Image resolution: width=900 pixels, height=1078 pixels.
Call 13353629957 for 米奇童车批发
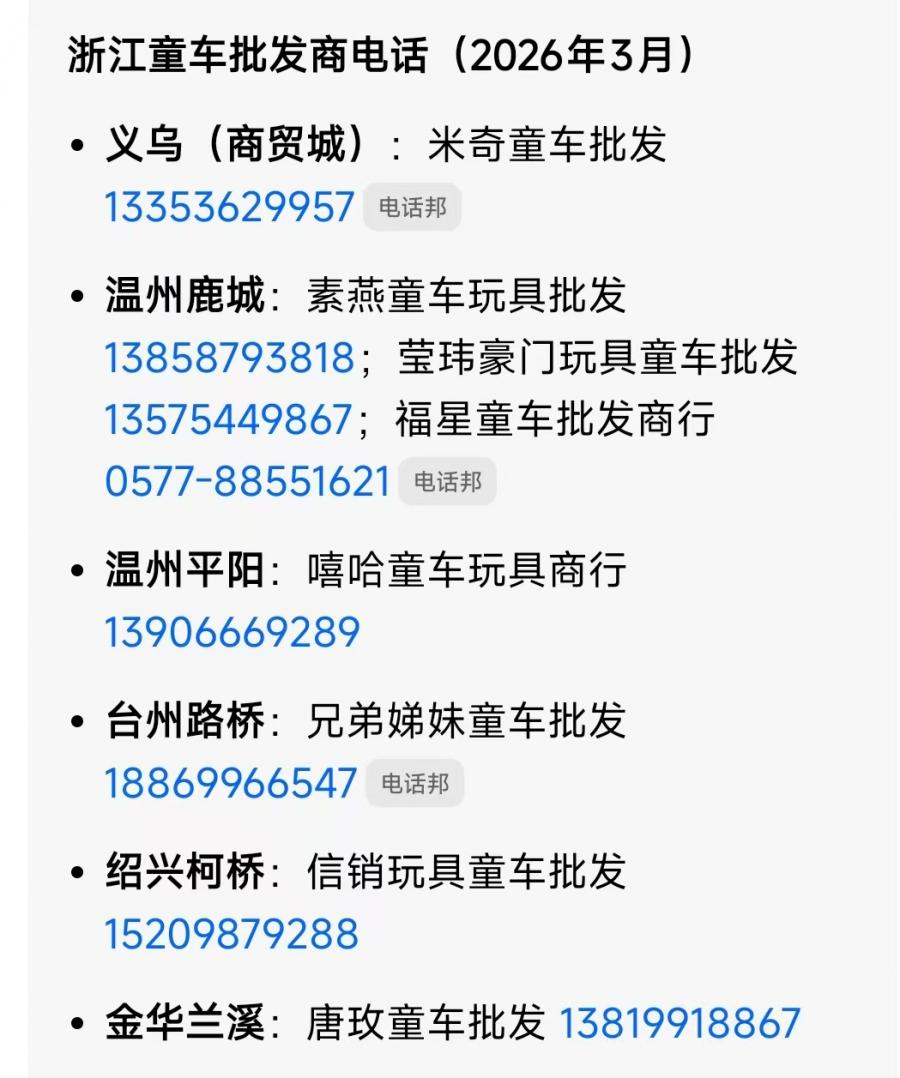tap(229, 208)
